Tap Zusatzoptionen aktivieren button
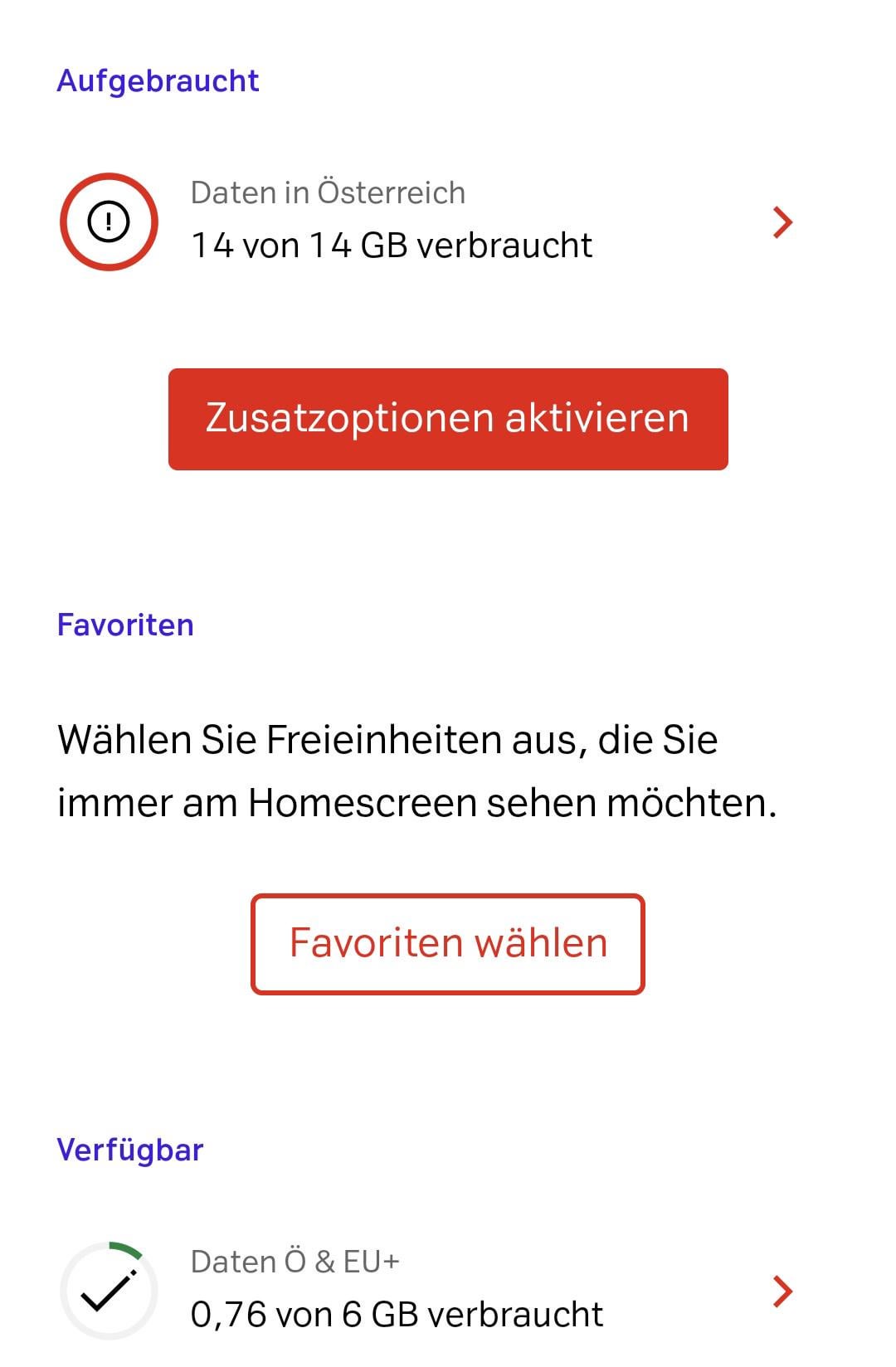 point(448,419)
